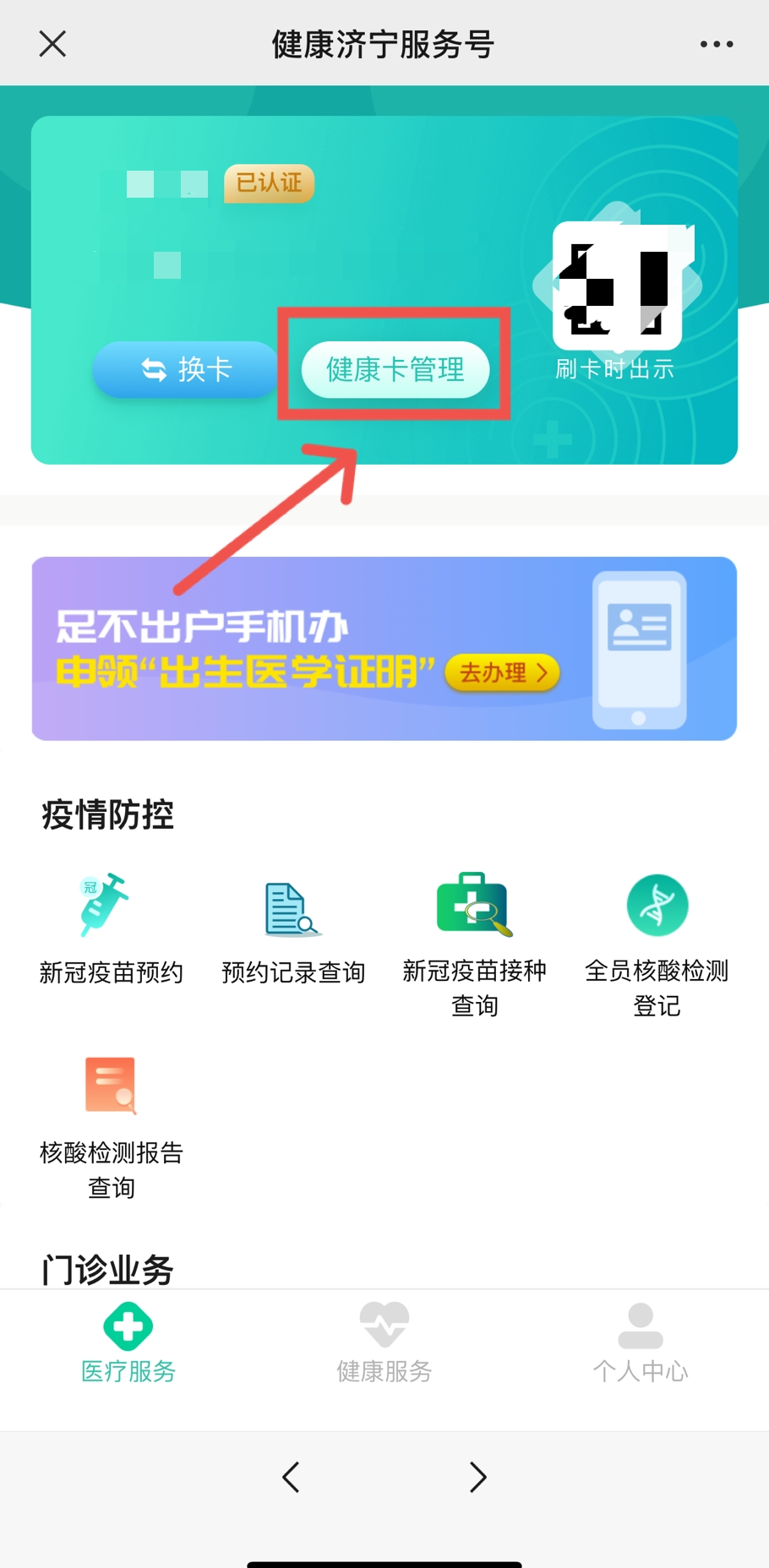
Task: Open the three-dot overflow menu
Action: (716, 44)
